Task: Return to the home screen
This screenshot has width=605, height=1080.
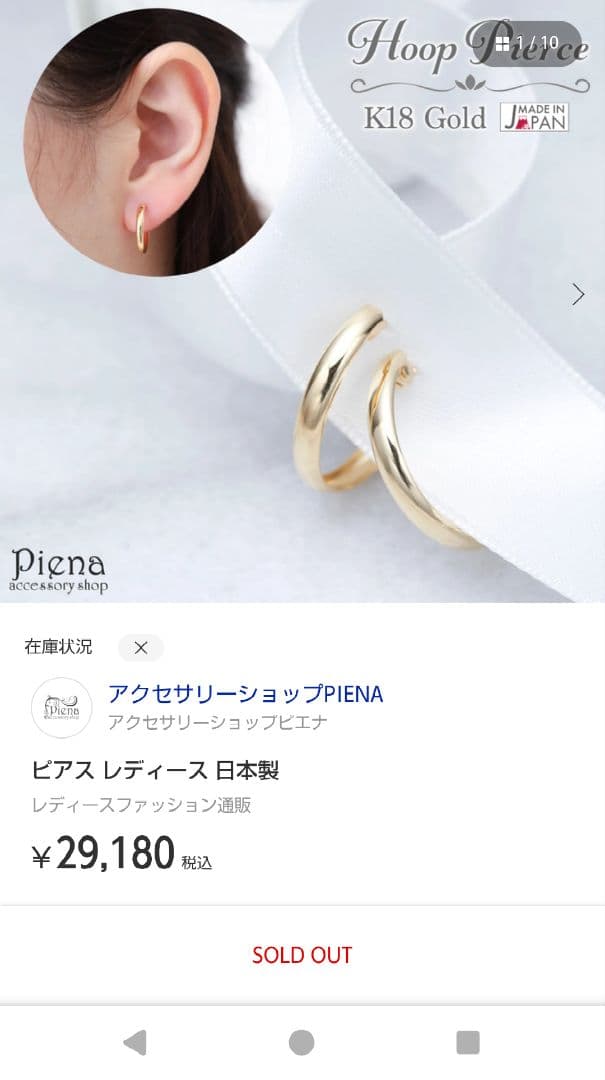Action: pyautogui.click(x=302, y=1043)
